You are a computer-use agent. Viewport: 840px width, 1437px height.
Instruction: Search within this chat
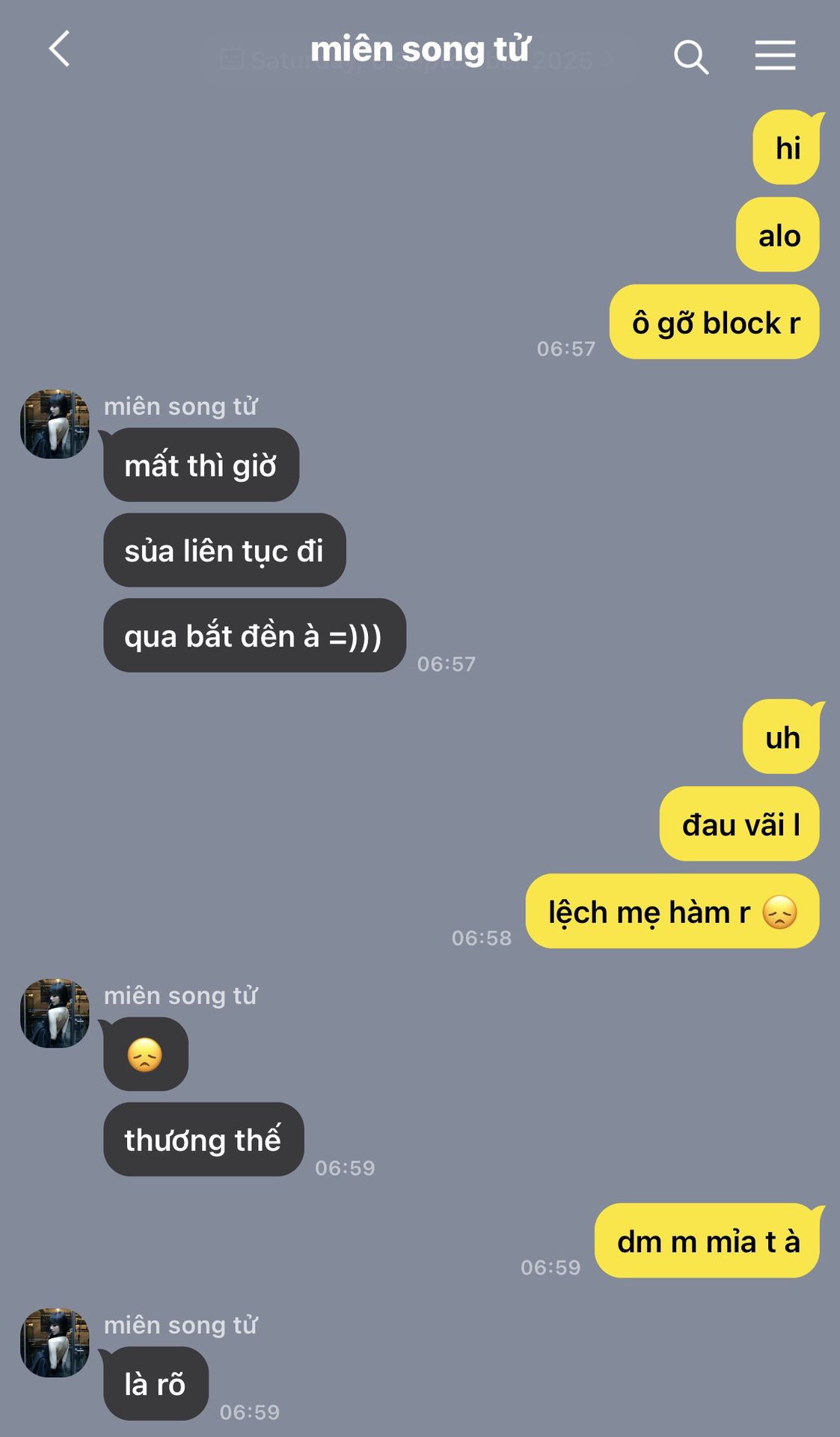pyautogui.click(x=690, y=57)
